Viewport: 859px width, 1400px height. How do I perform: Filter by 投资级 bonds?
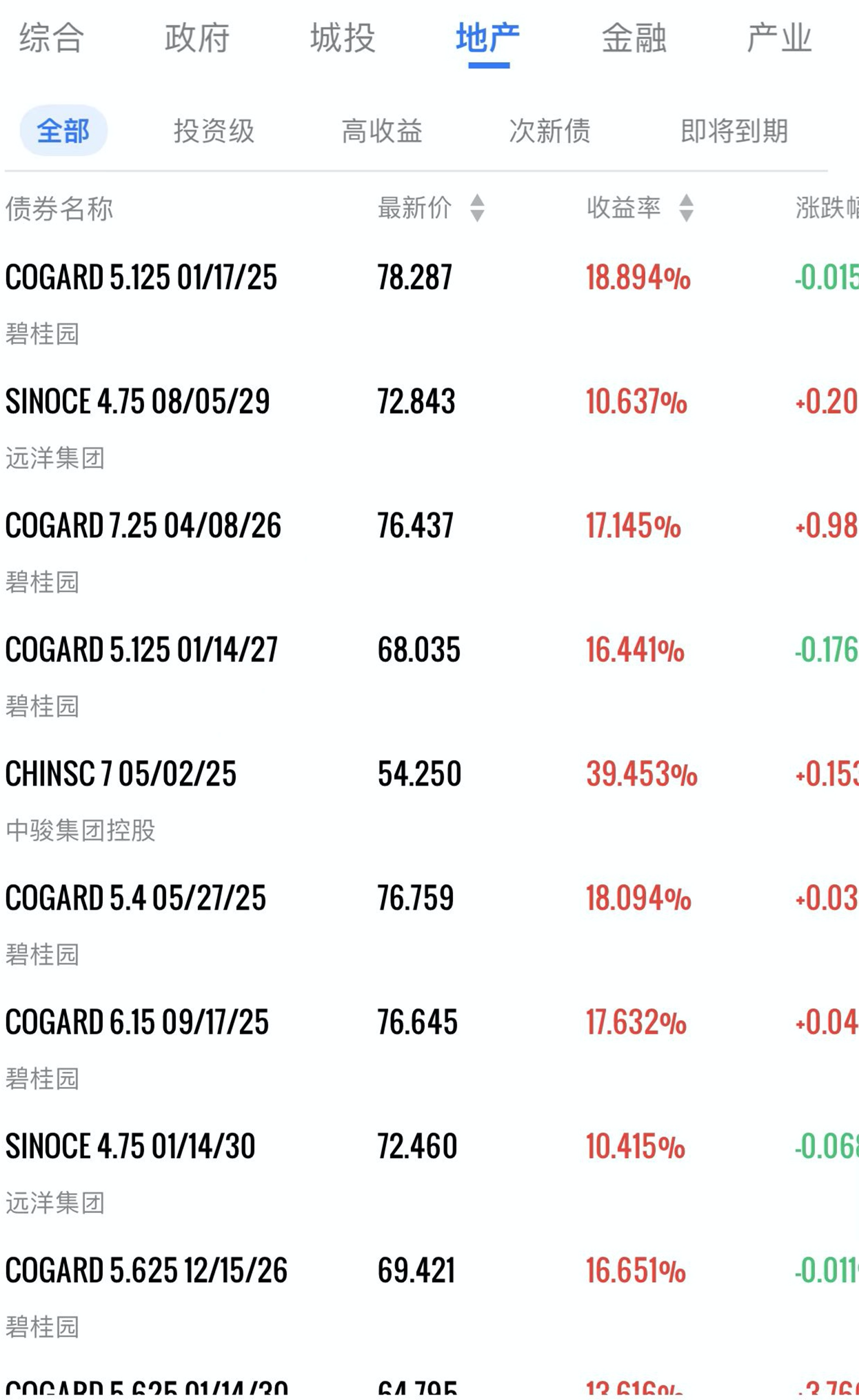tap(214, 130)
